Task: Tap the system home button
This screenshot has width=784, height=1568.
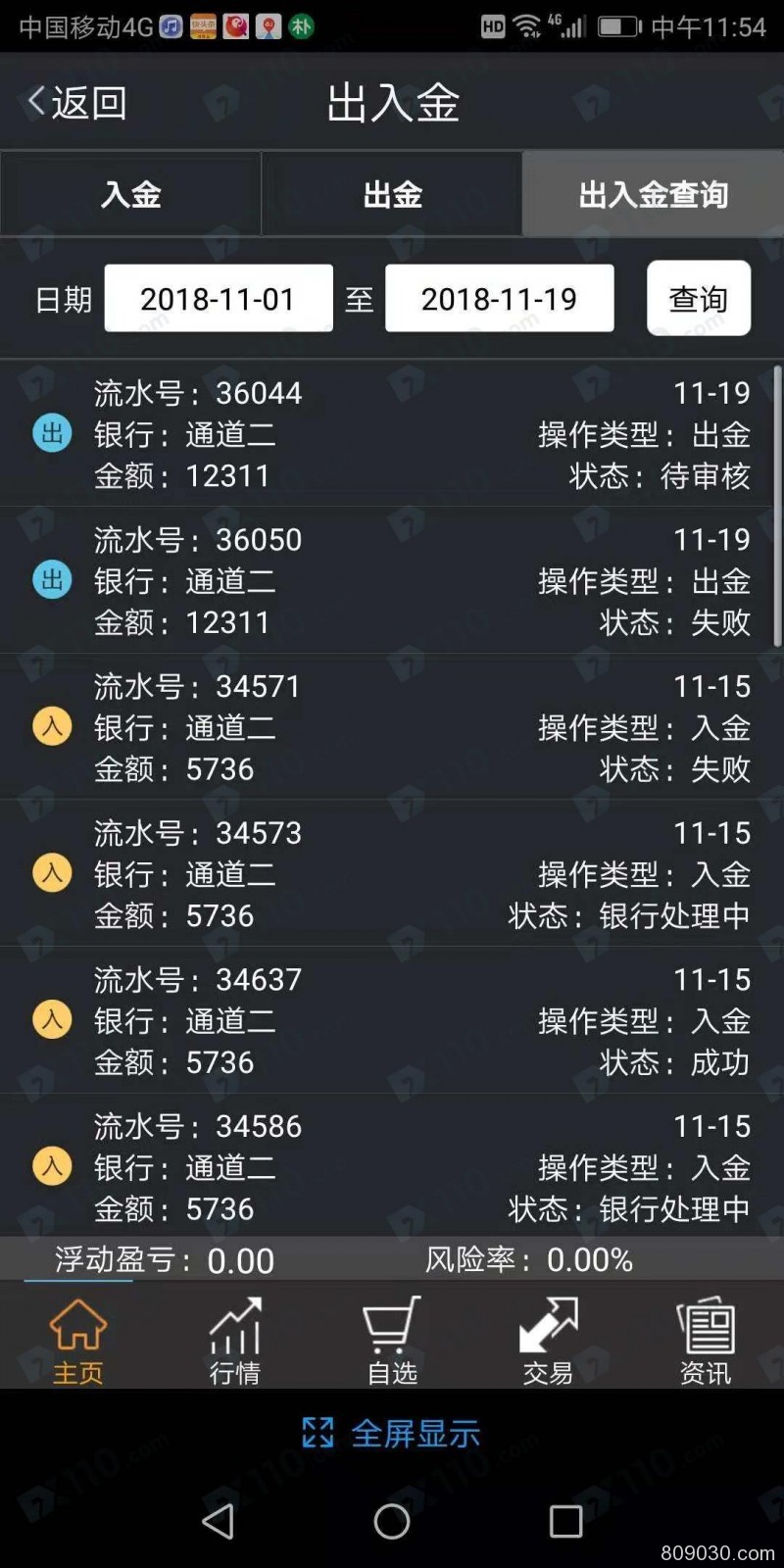Action: (392, 1521)
